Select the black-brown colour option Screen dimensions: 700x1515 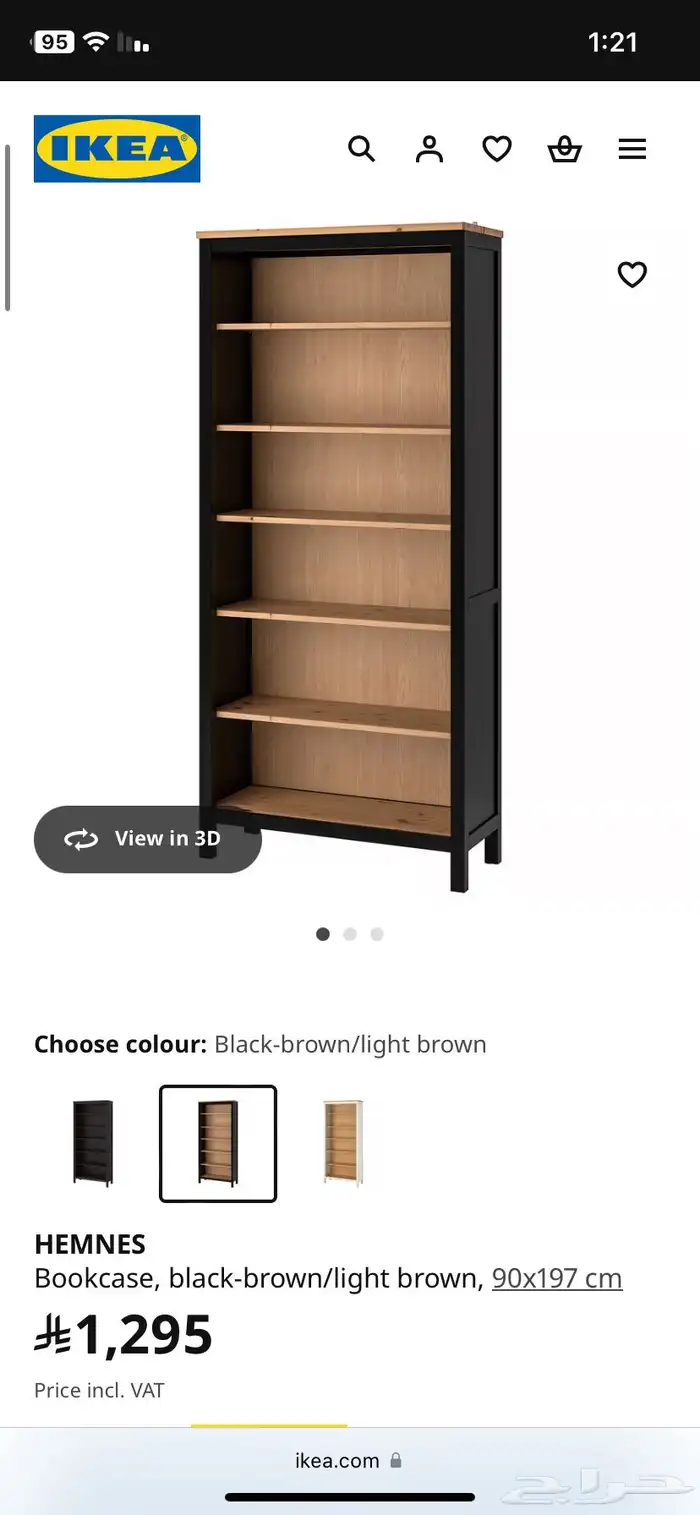pyautogui.click(x=93, y=1143)
